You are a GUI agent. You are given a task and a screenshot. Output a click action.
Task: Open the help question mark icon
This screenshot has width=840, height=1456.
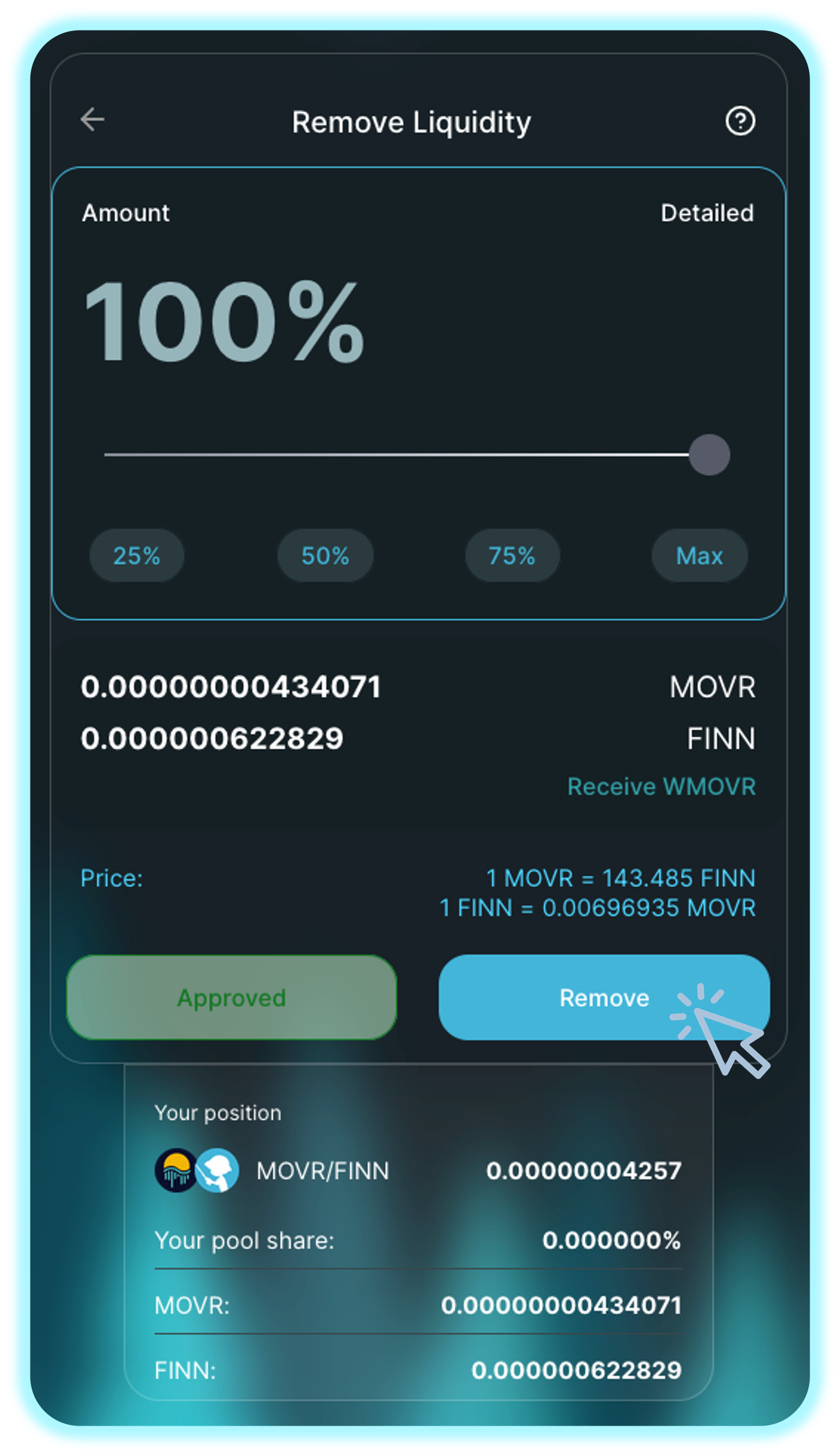coord(740,121)
